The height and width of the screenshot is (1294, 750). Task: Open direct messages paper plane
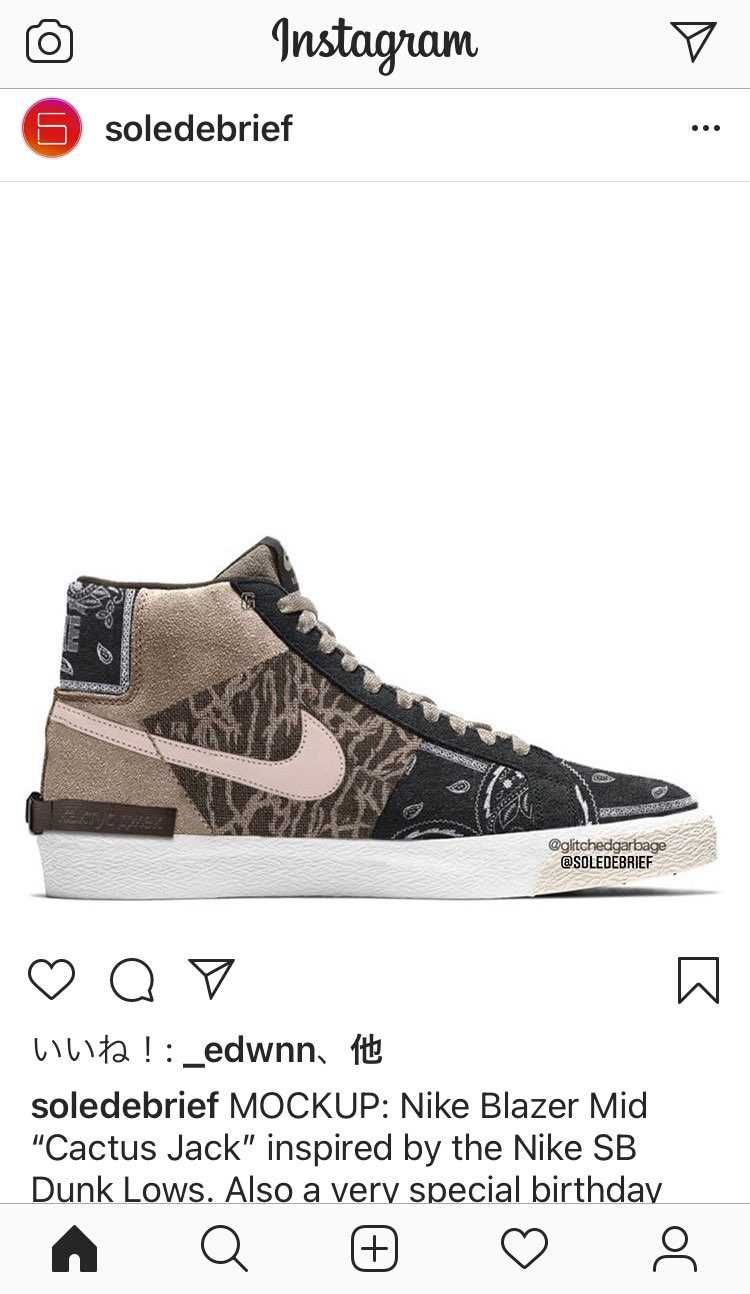pyautogui.click(x=693, y=42)
